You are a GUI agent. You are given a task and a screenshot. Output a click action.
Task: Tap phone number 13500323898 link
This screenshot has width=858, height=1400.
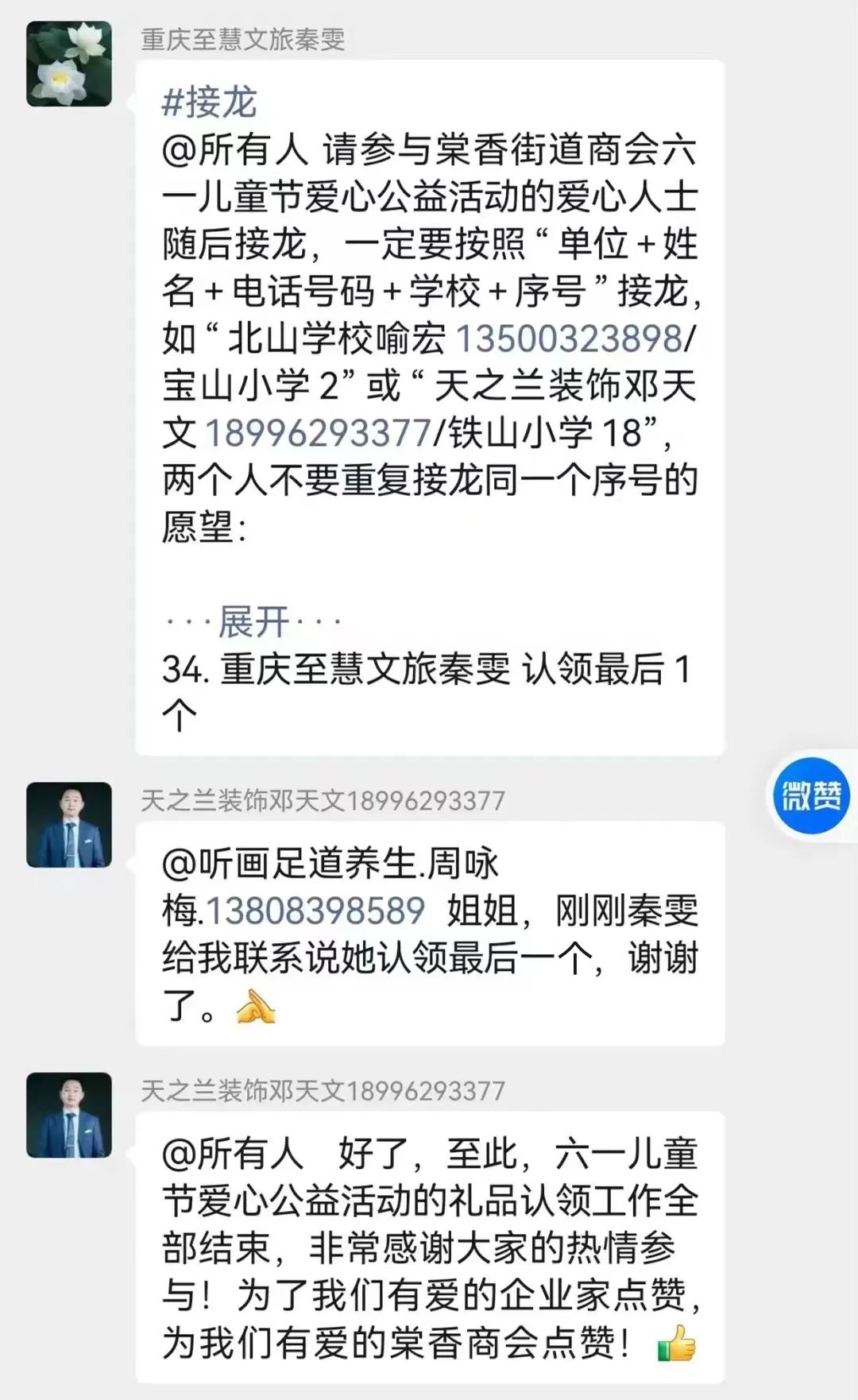[569, 338]
